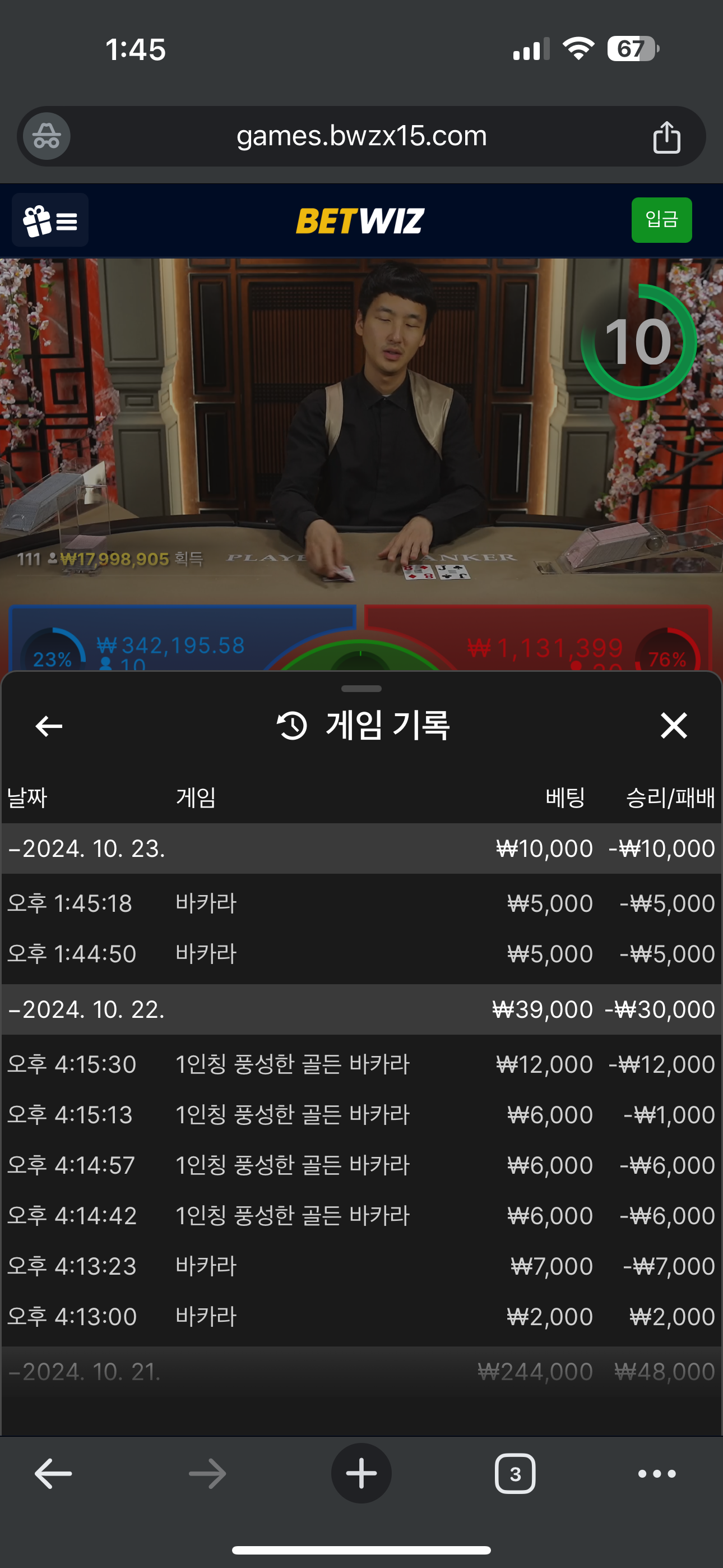Screen dimensions: 723x1568
Task: Open the 오후 4:15:30 골든 바카라 record
Action: coord(361,1064)
